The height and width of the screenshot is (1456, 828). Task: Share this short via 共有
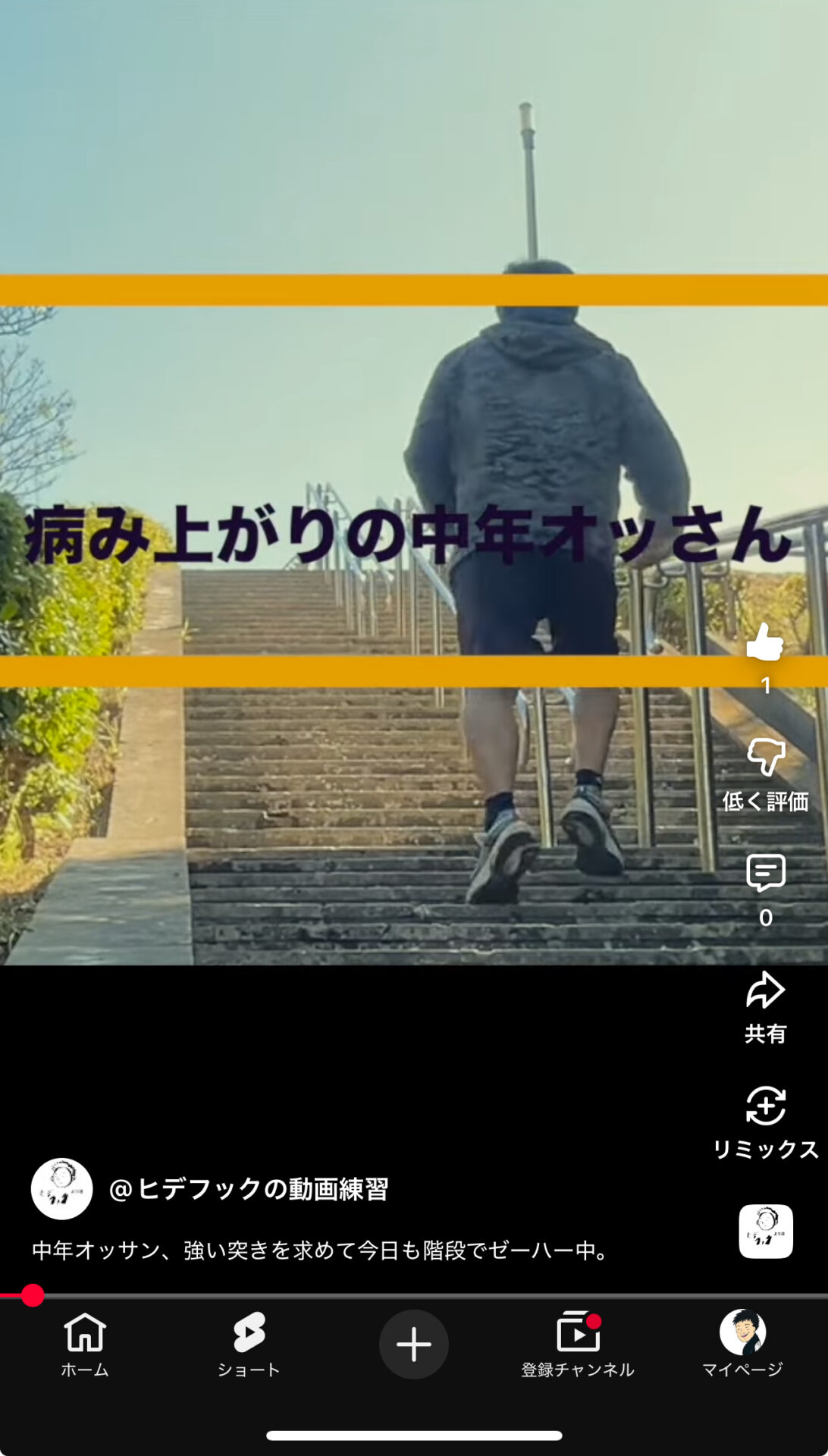(765, 990)
